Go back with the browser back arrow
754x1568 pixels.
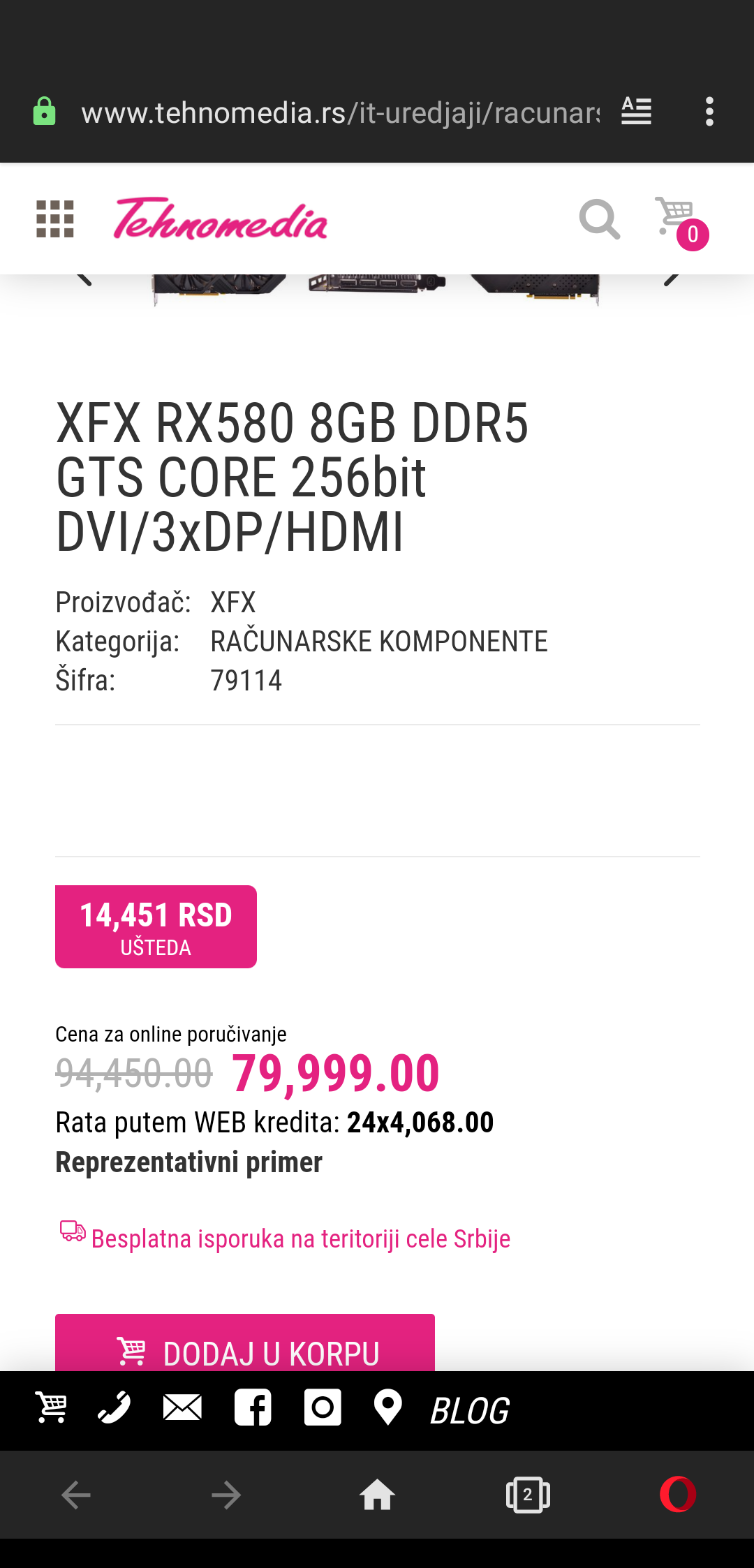tap(76, 1495)
